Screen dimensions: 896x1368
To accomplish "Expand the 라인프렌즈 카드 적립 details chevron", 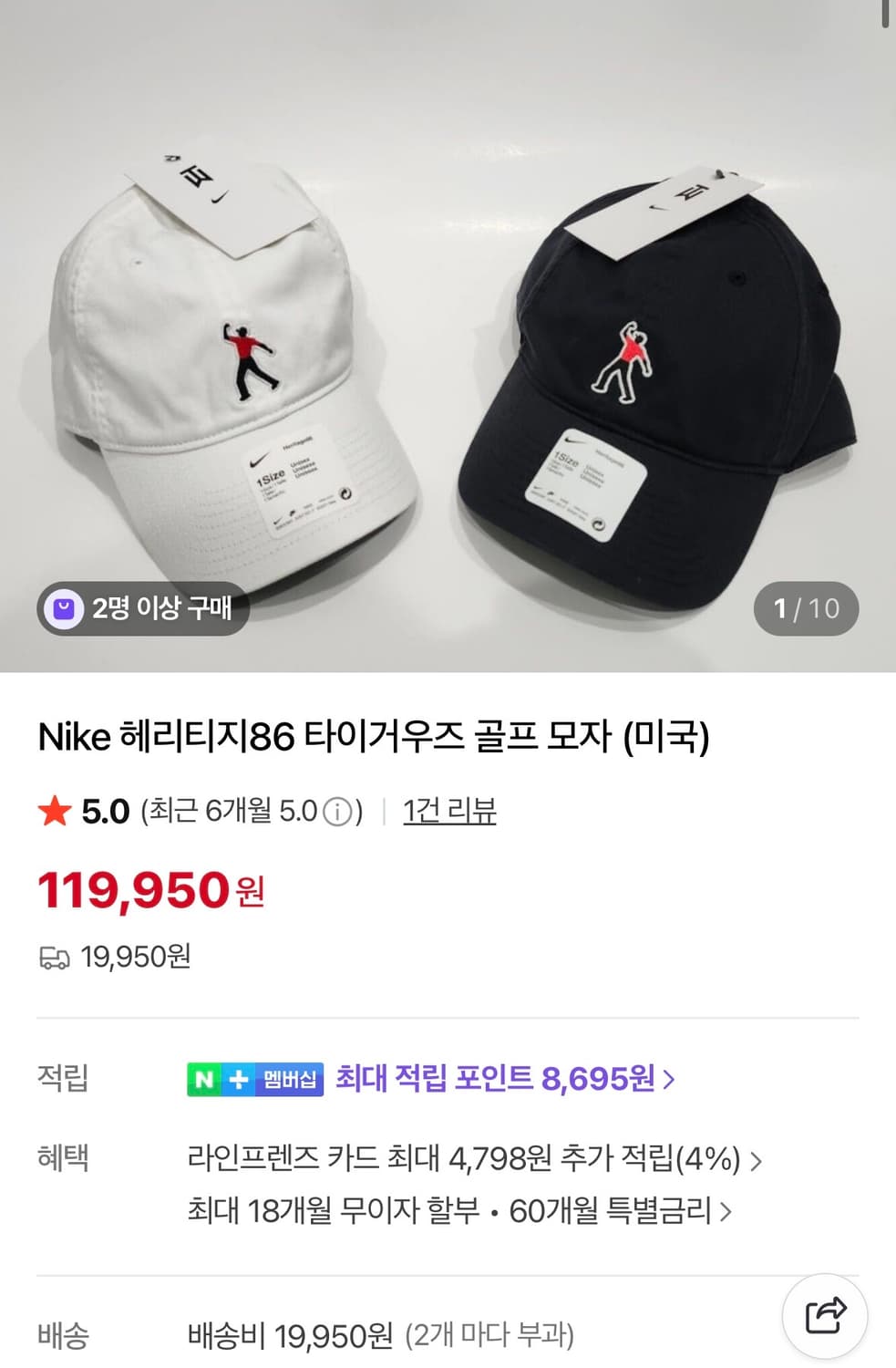I will point(755,1161).
